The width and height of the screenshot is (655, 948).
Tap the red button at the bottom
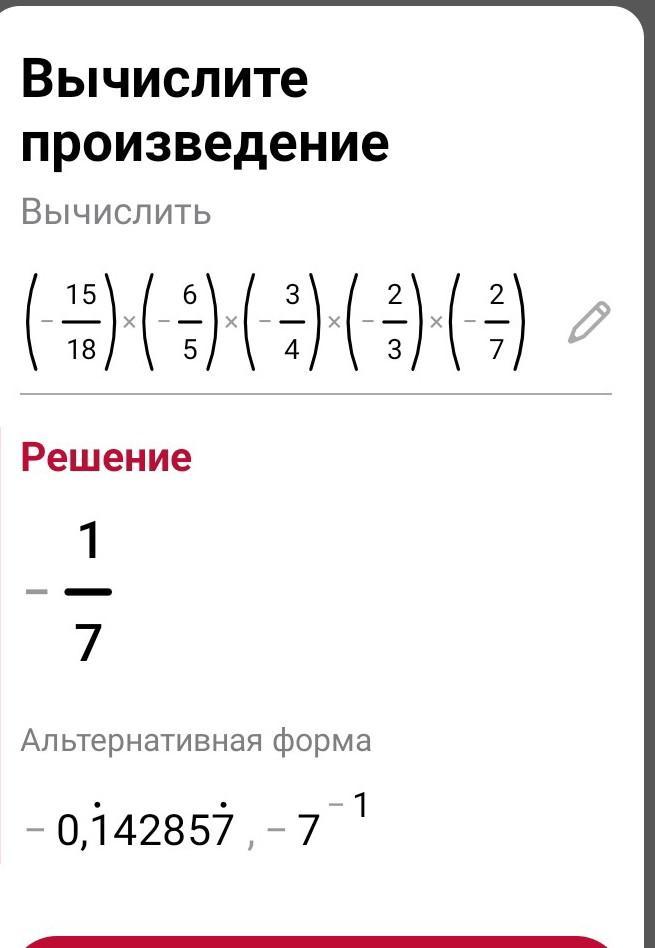pyautogui.click(x=314, y=941)
